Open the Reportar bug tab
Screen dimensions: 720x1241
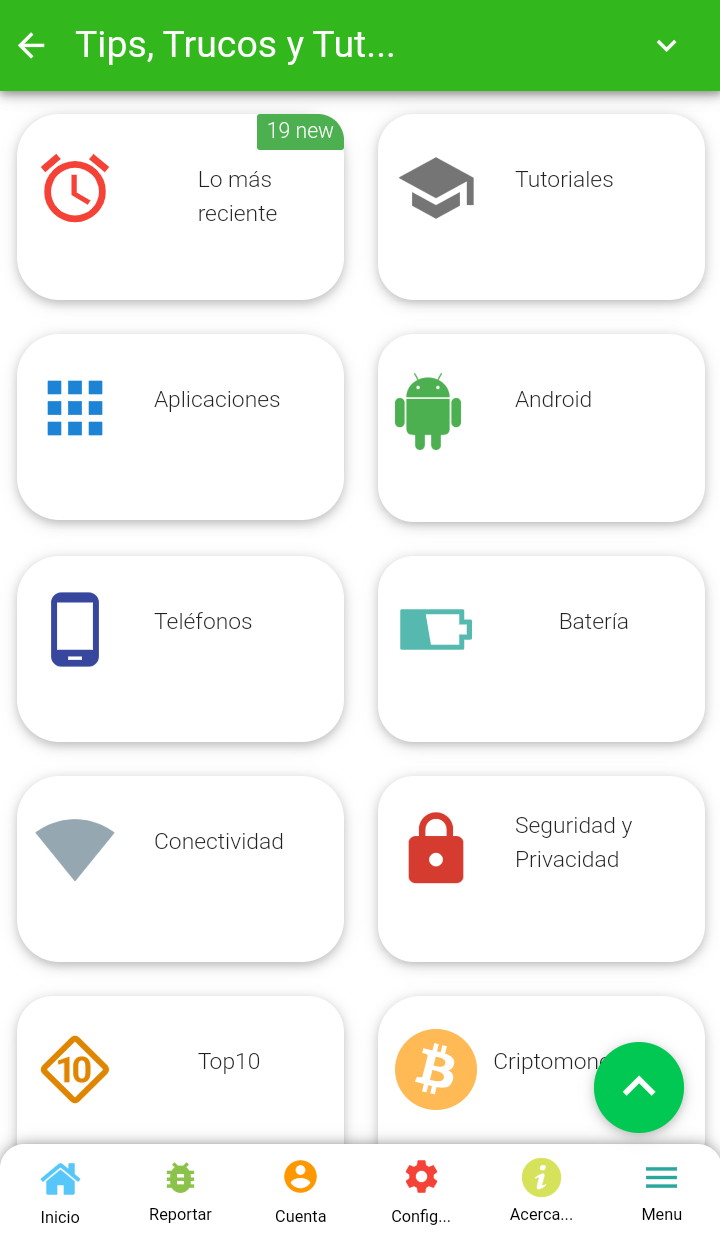[180, 1193]
